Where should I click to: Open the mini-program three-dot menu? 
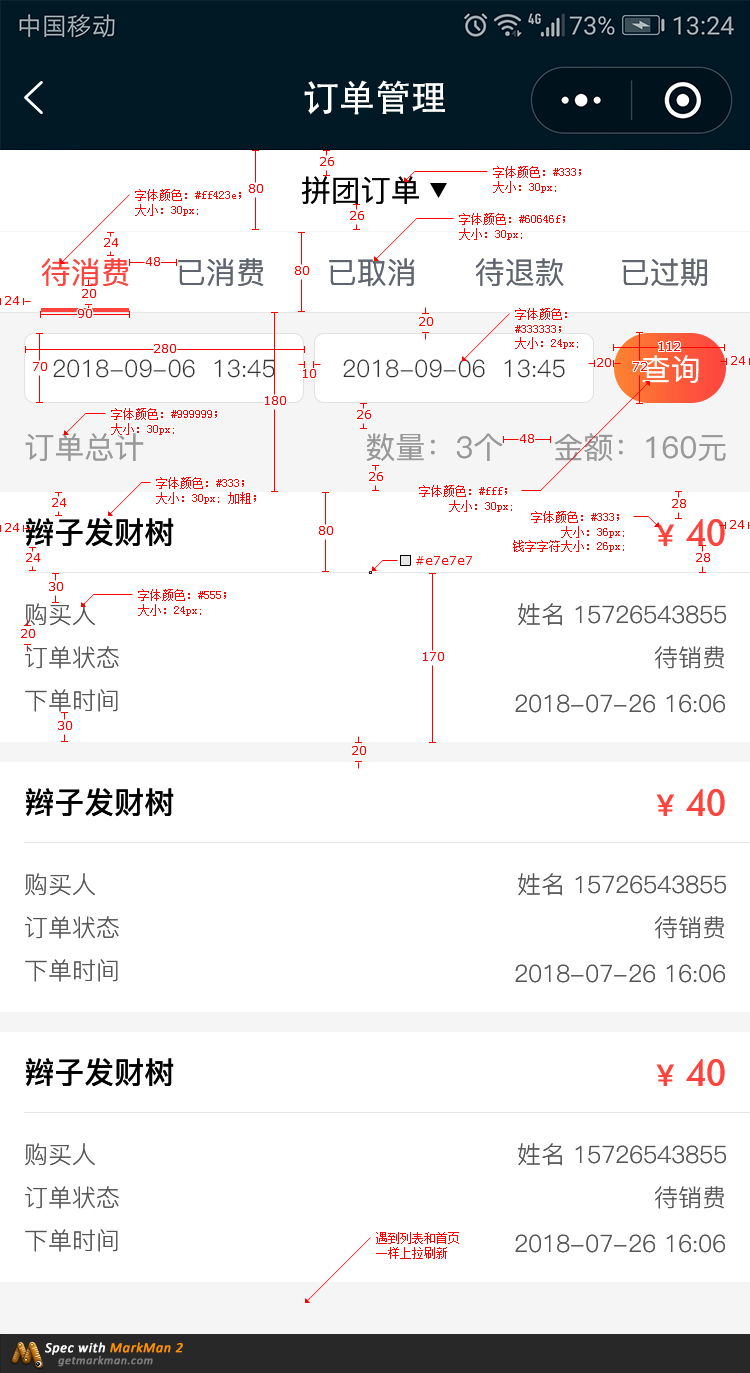(x=582, y=100)
